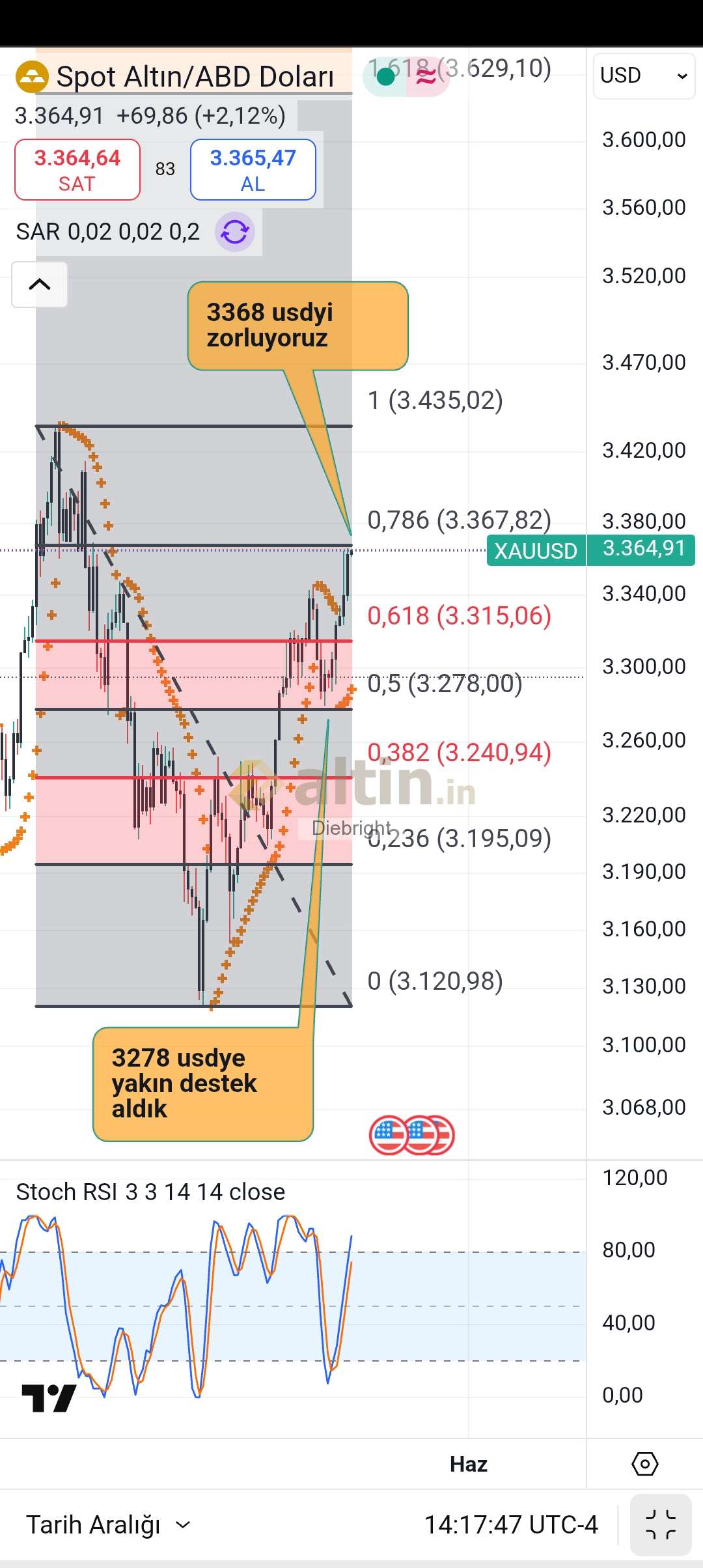Tap the refresh icon next to the SAR indicator
The width and height of the screenshot is (703, 1568).
click(235, 232)
